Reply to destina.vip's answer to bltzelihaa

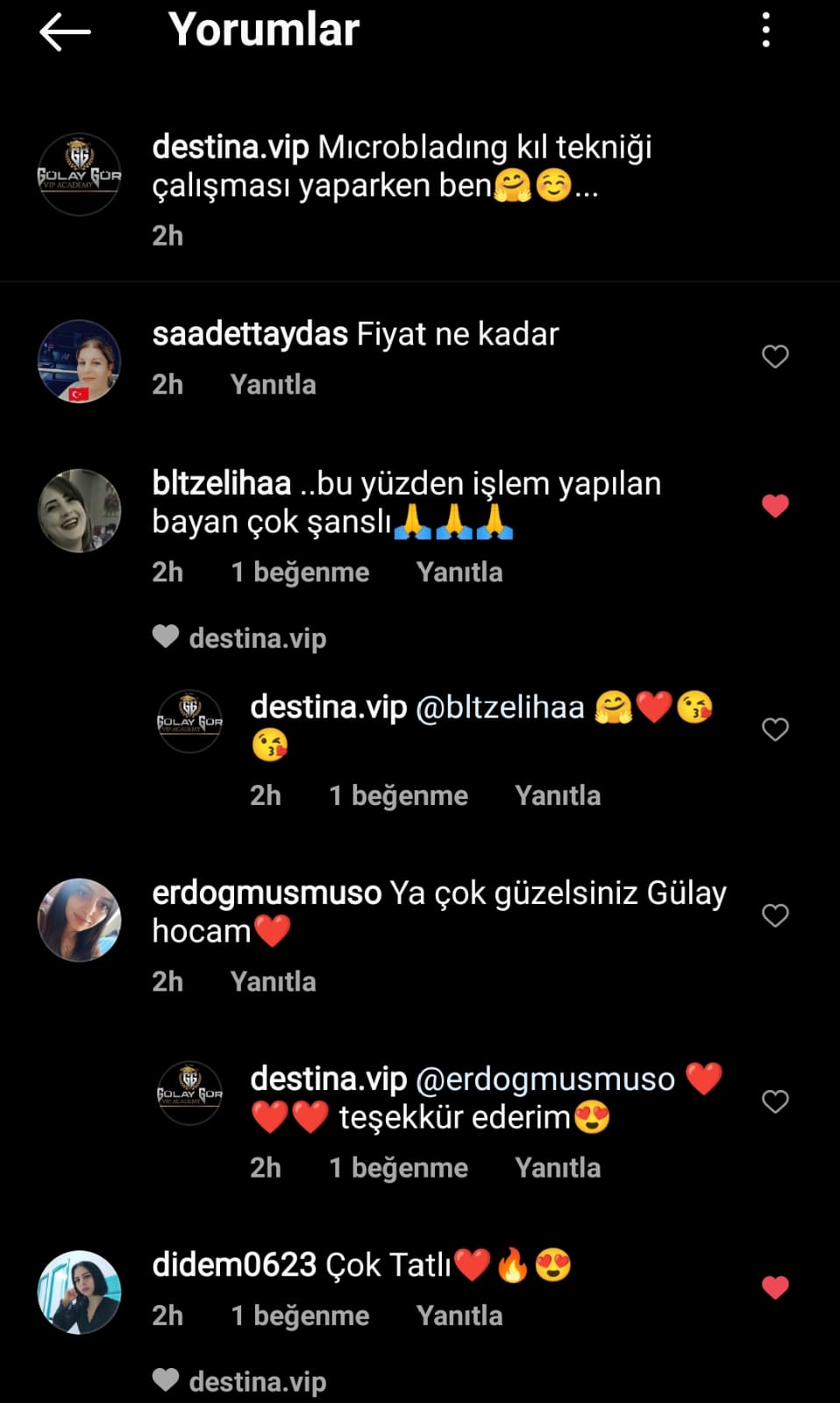[558, 795]
